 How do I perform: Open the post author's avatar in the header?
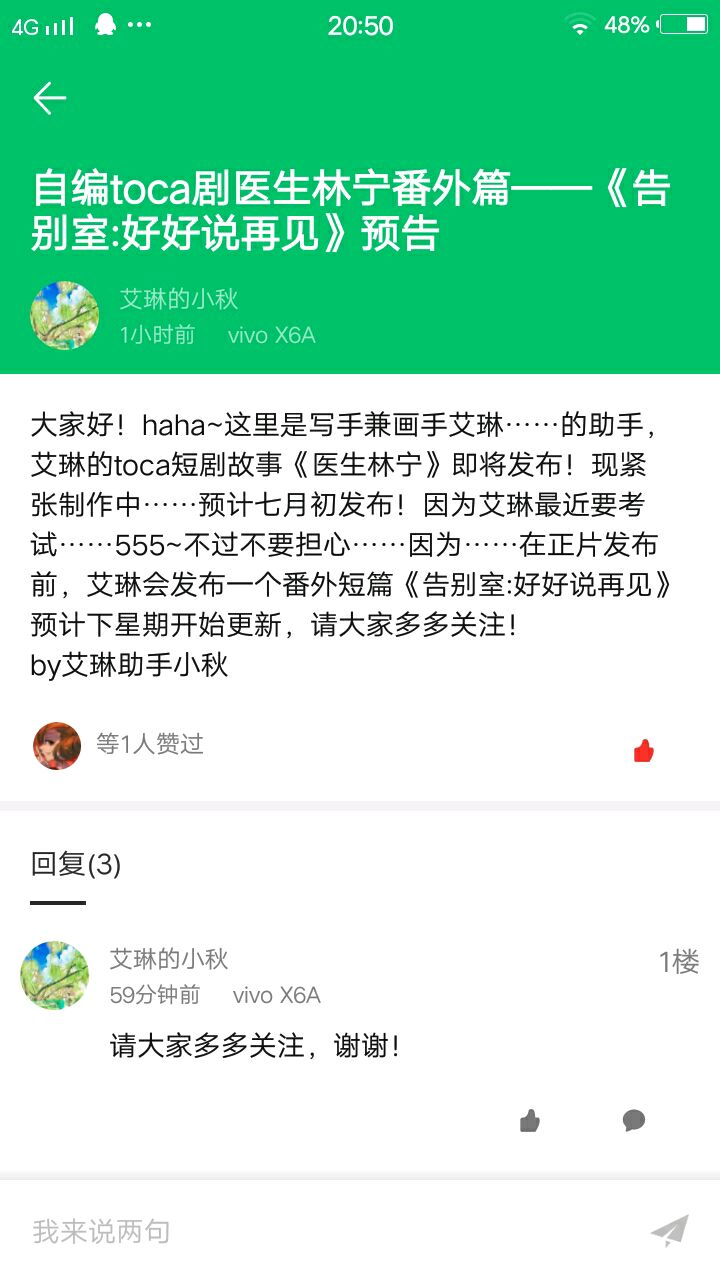pyautogui.click(x=65, y=315)
